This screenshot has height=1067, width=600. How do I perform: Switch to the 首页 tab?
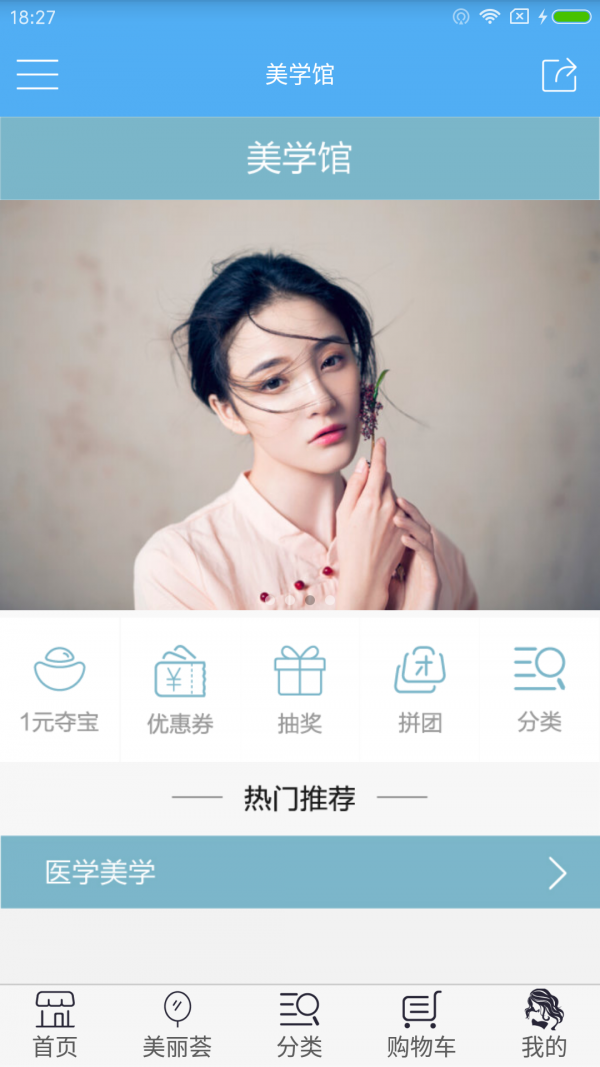[x=55, y=1025]
